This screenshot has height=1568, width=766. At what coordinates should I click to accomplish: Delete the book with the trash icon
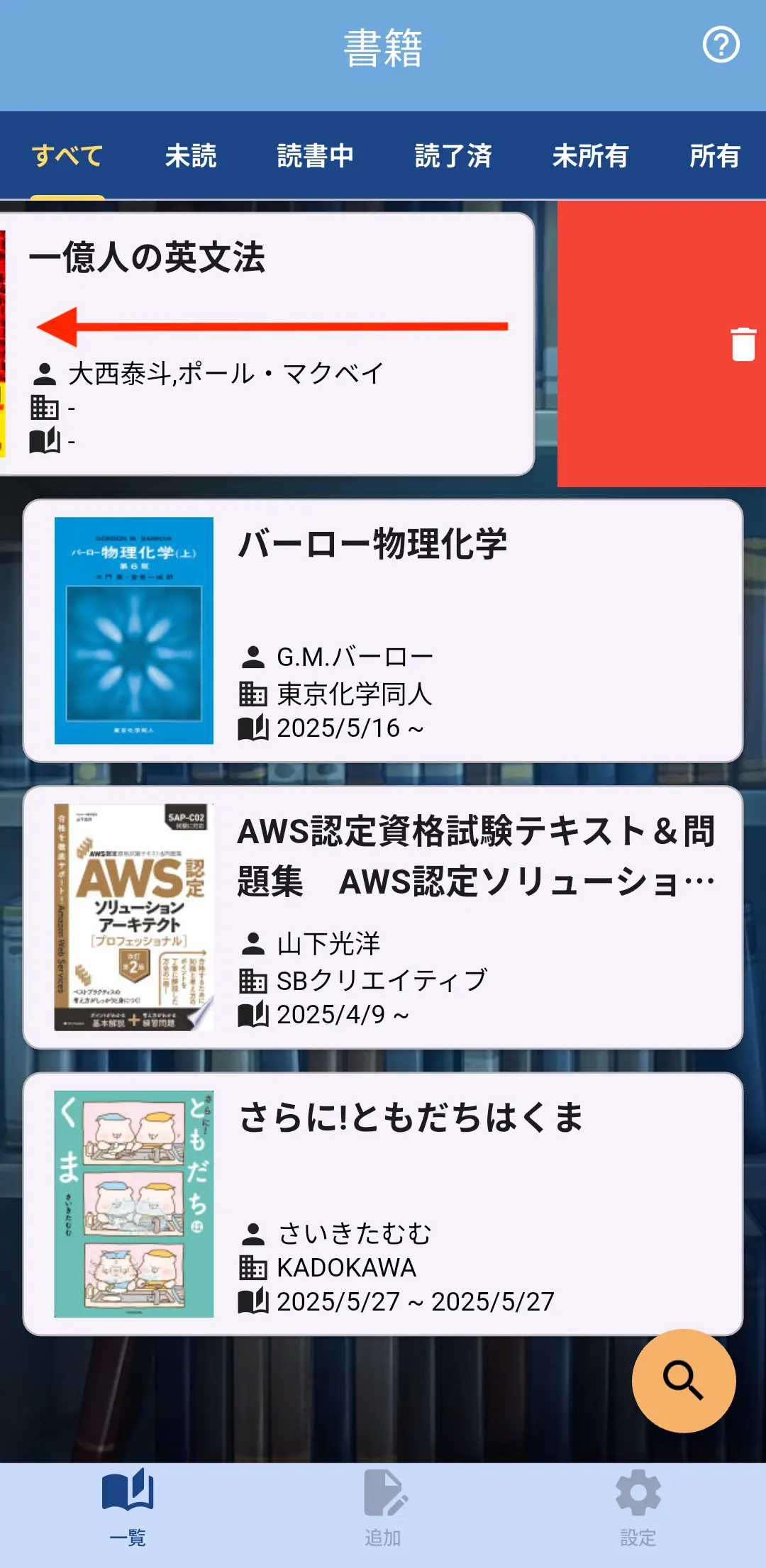[x=743, y=344]
